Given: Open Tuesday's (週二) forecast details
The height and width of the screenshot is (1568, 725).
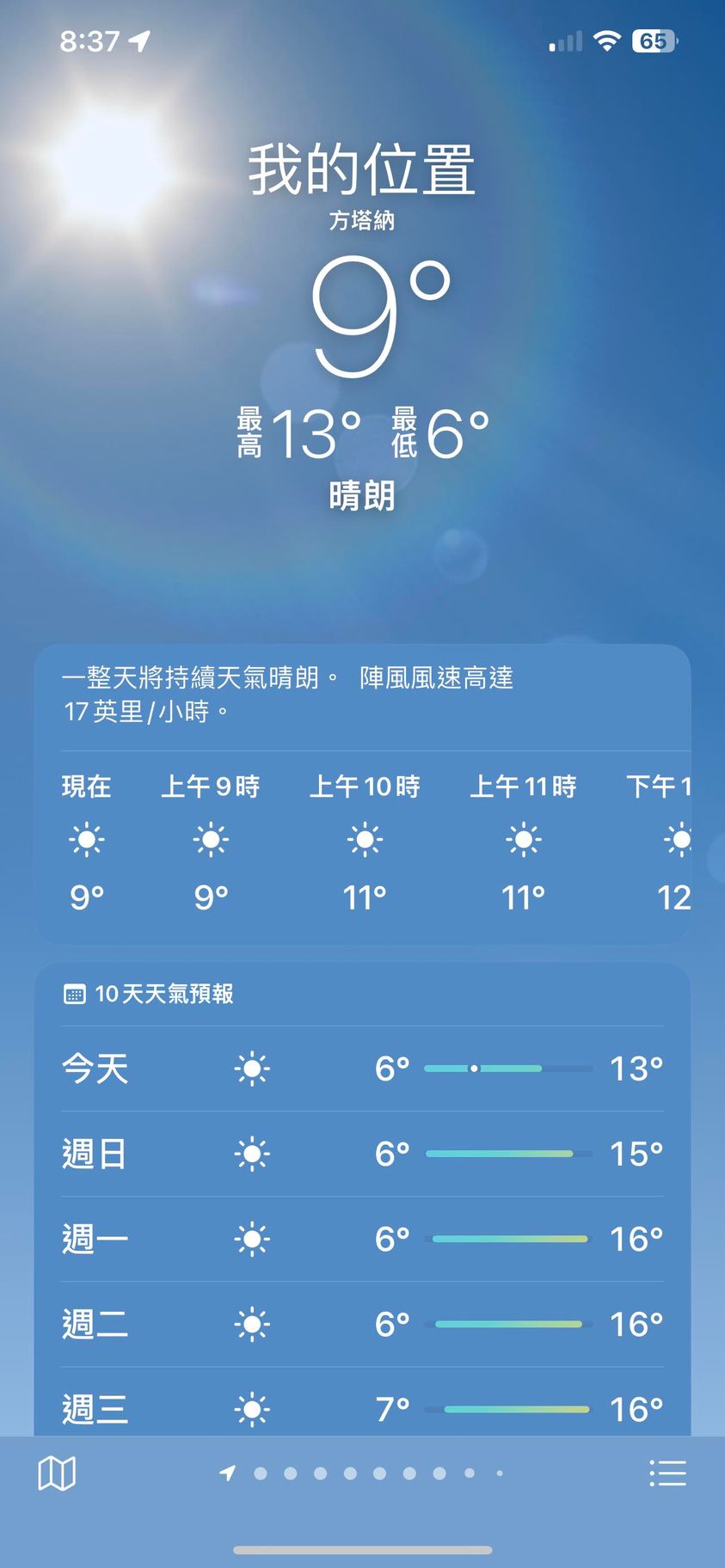Looking at the screenshot, I should click(x=361, y=1324).
